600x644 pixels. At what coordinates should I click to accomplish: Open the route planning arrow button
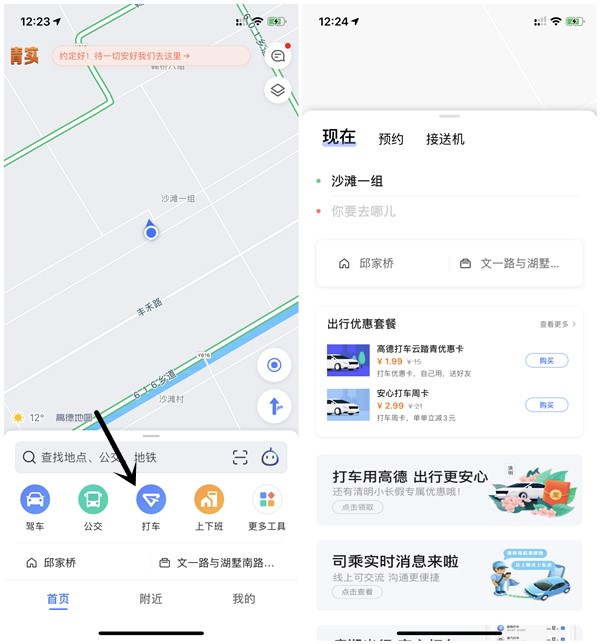274,406
